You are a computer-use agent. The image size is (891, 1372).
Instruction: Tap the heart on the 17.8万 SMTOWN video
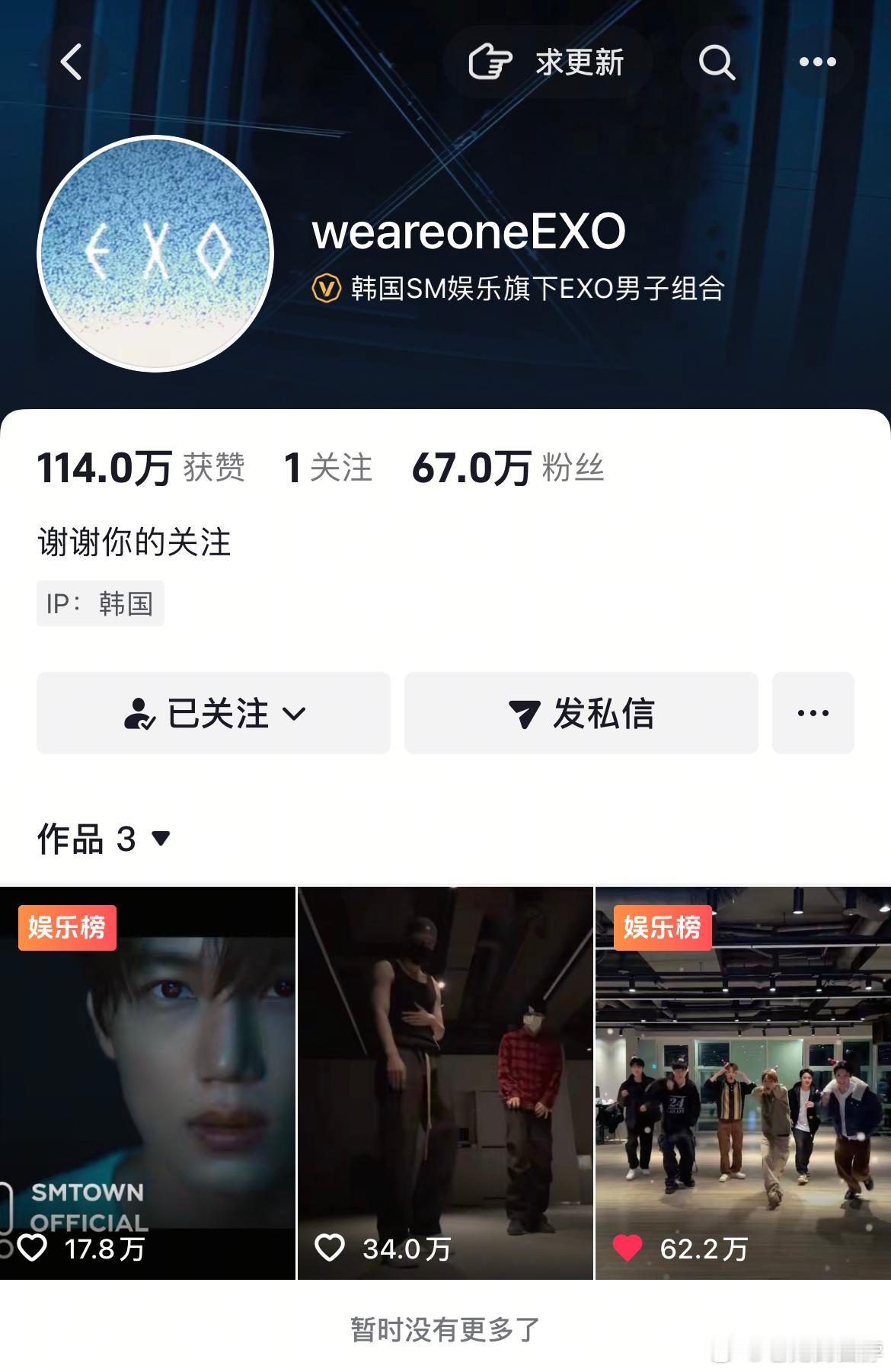[x=33, y=1249]
